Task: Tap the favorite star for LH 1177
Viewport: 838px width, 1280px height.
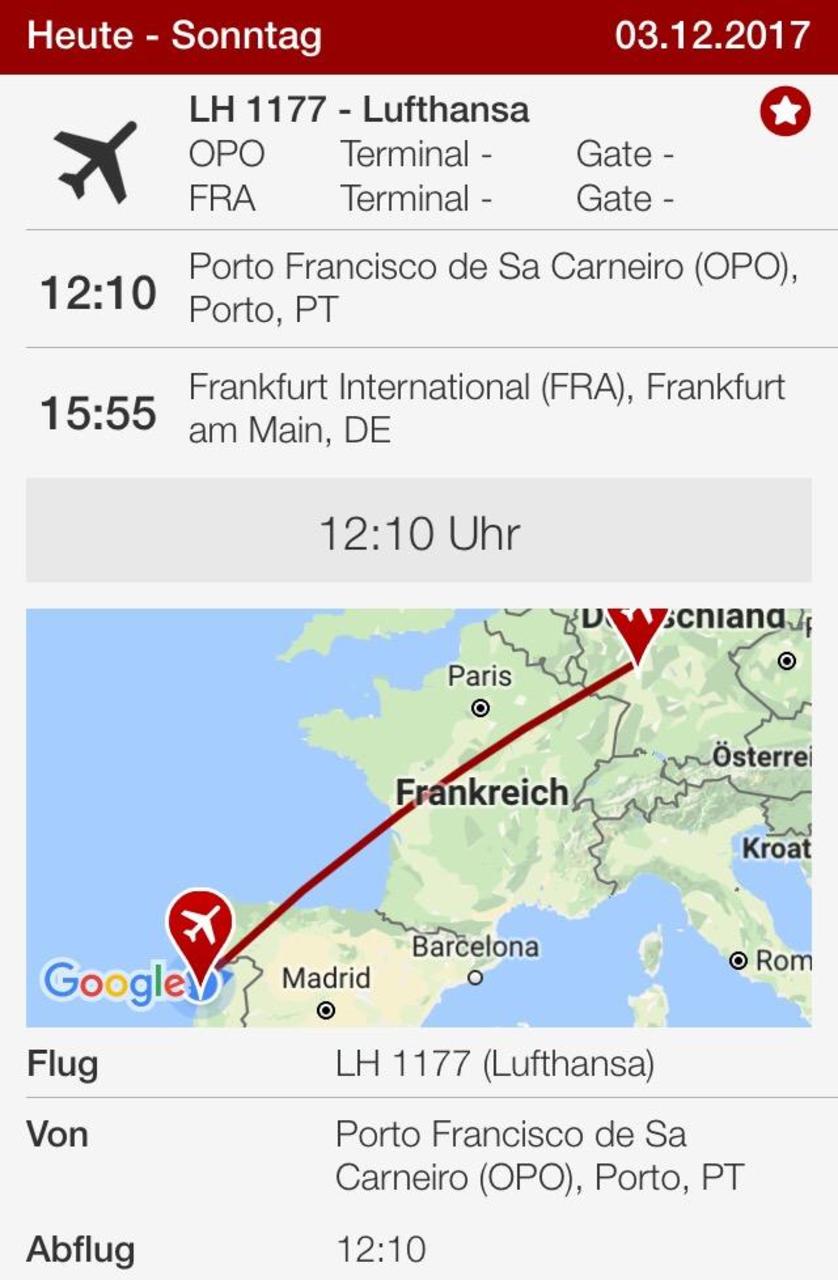Action: coord(785,113)
